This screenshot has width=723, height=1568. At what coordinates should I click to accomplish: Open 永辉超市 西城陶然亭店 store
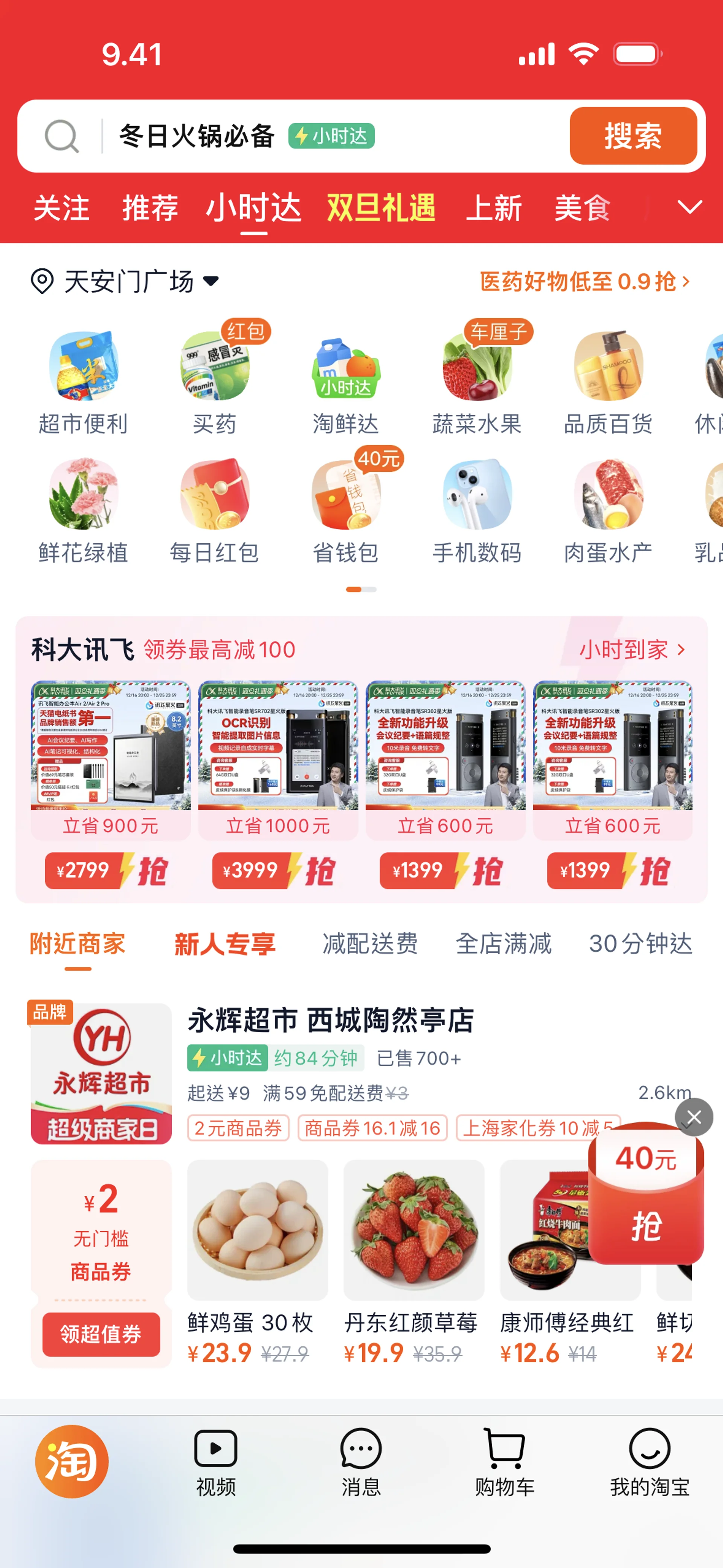tap(331, 1020)
